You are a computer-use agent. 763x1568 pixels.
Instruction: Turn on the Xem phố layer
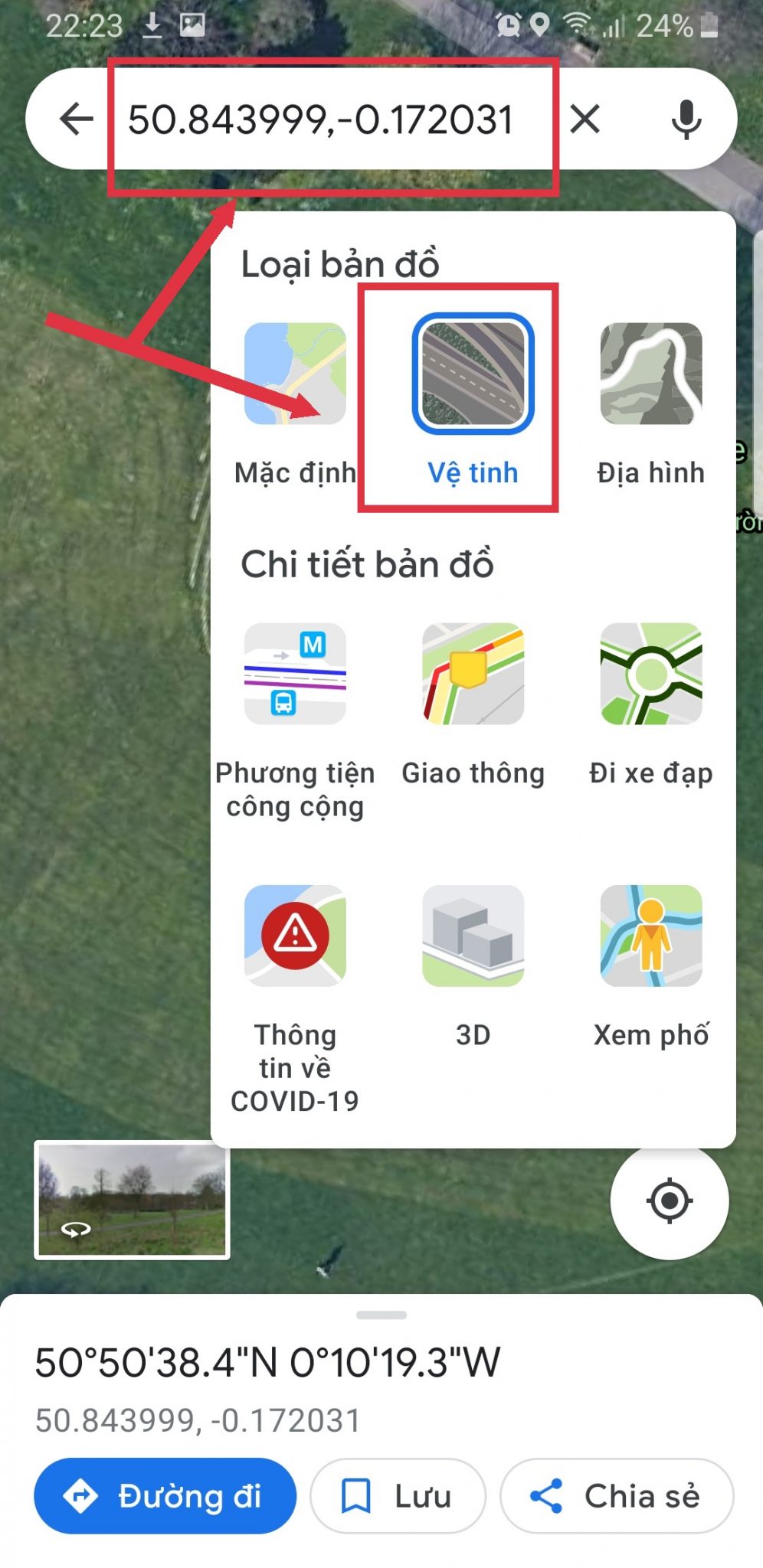tap(651, 936)
